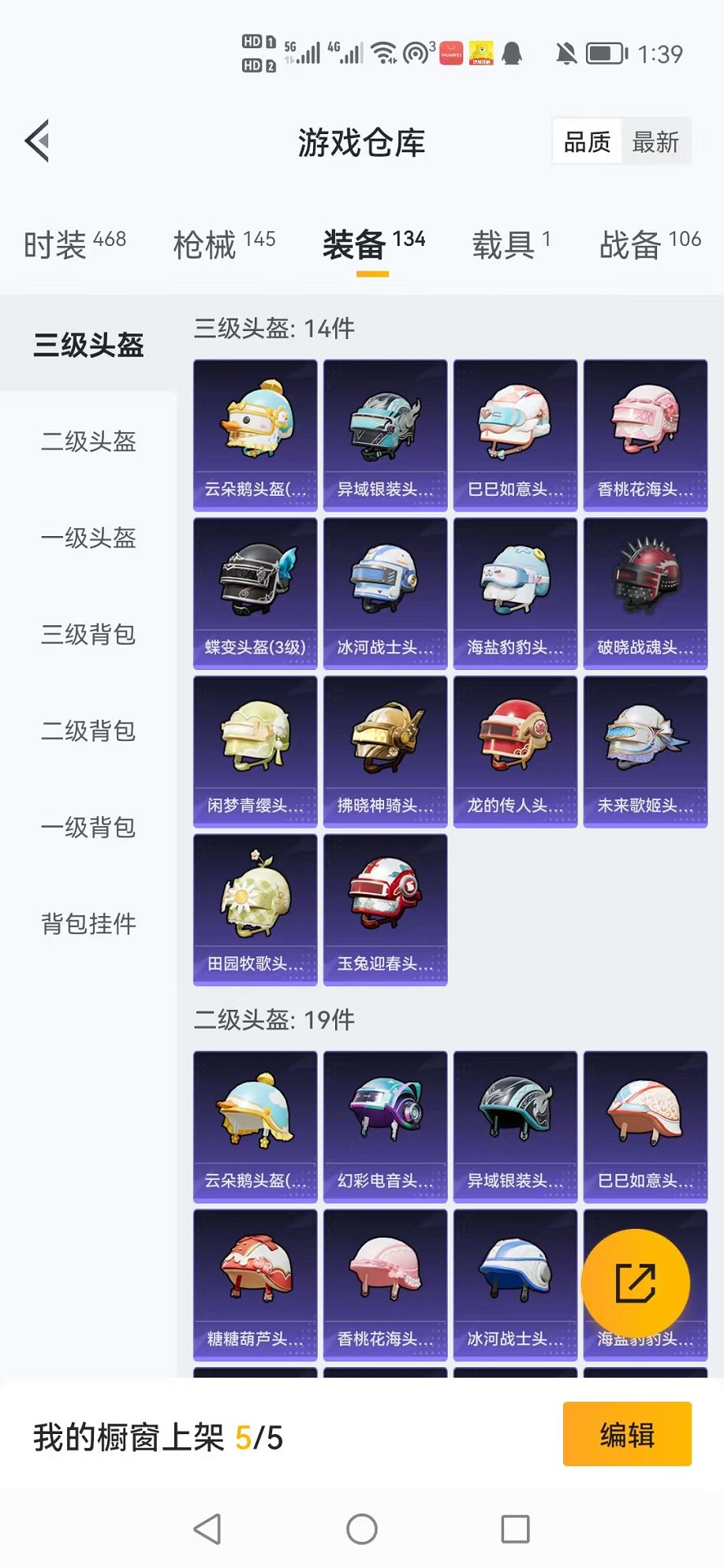Screen dimensions: 724x1568
Task: Jump to 一级背包 items
Action: tap(88, 828)
